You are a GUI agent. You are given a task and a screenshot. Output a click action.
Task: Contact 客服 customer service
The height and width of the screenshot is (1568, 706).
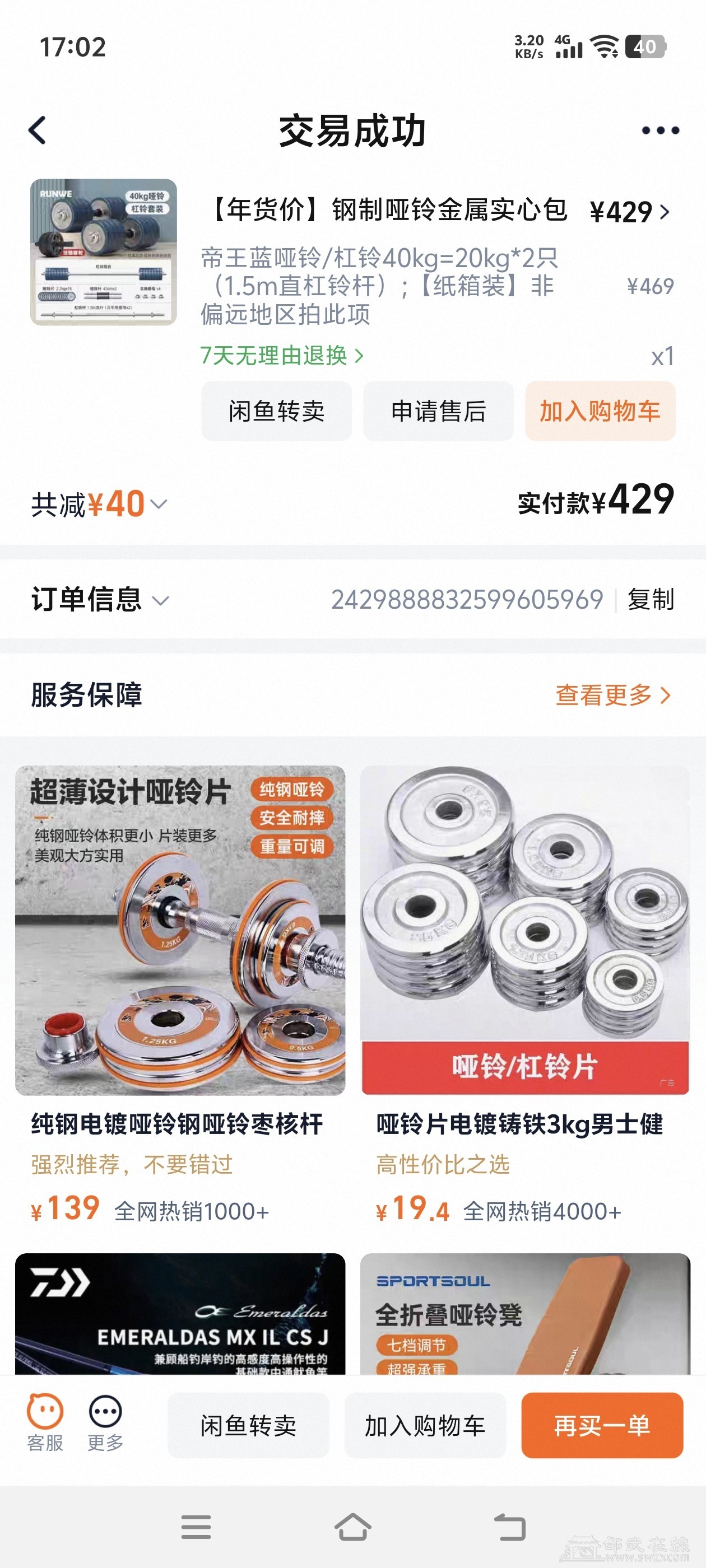point(45,1423)
